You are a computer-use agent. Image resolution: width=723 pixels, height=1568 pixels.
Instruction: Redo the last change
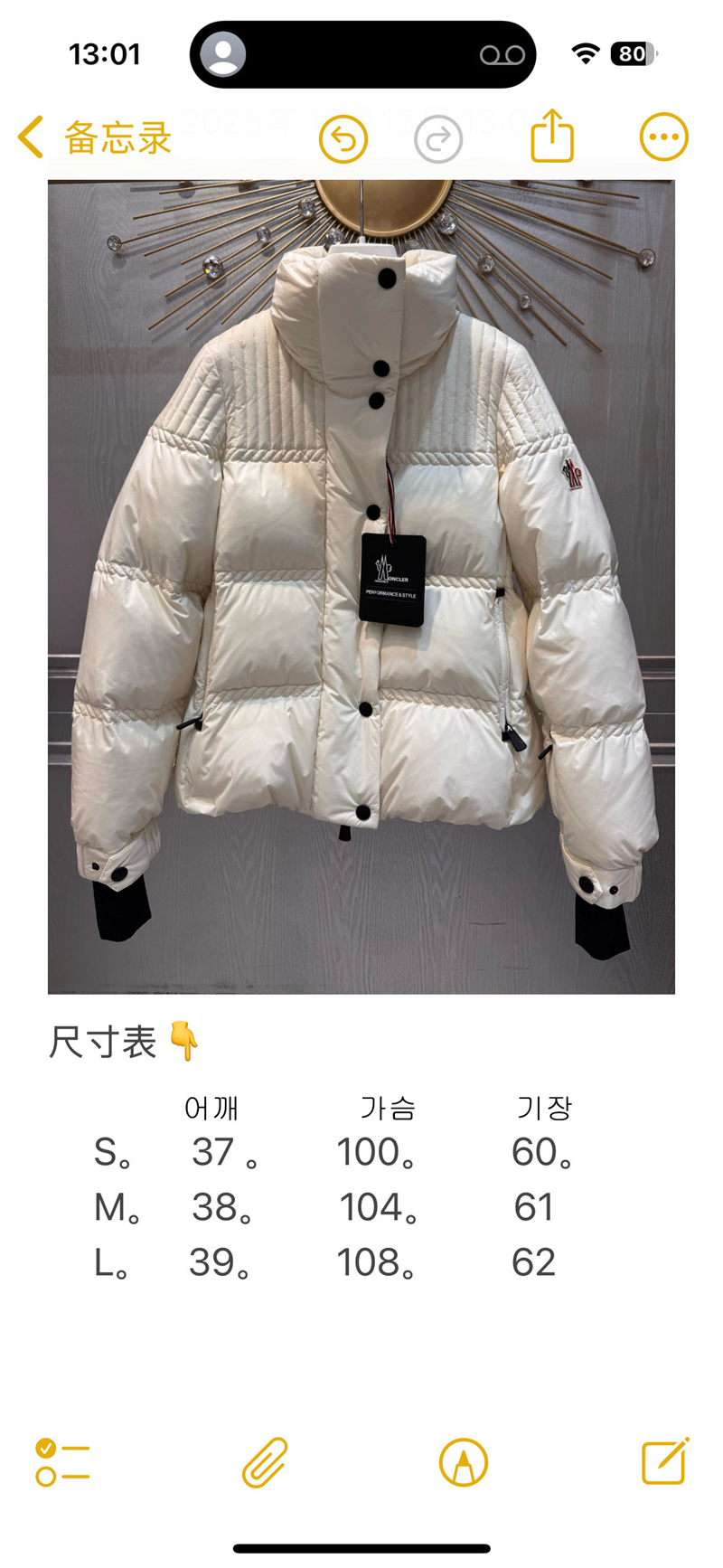438,139
